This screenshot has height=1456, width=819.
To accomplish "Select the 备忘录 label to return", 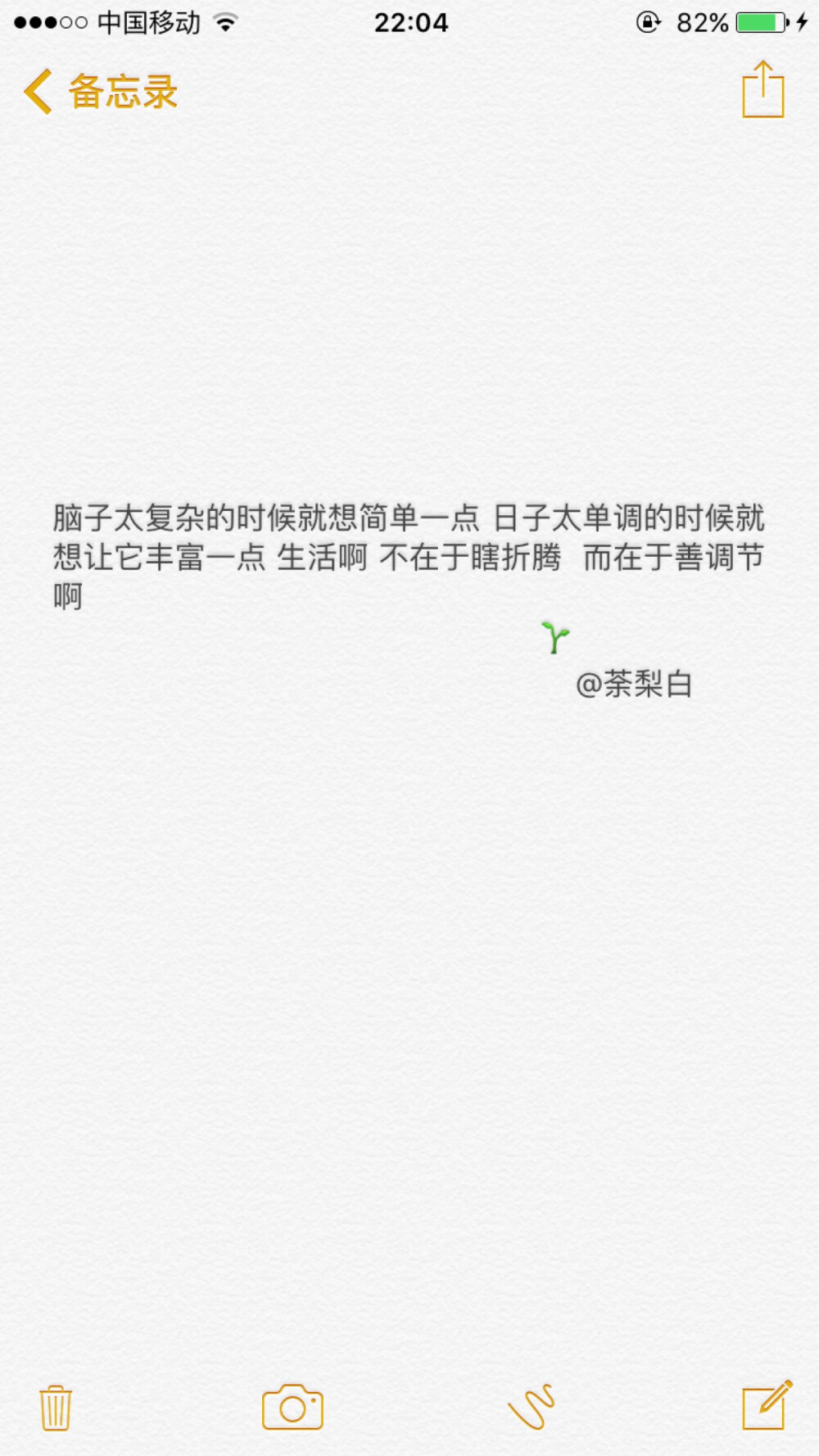I will 121,92.
